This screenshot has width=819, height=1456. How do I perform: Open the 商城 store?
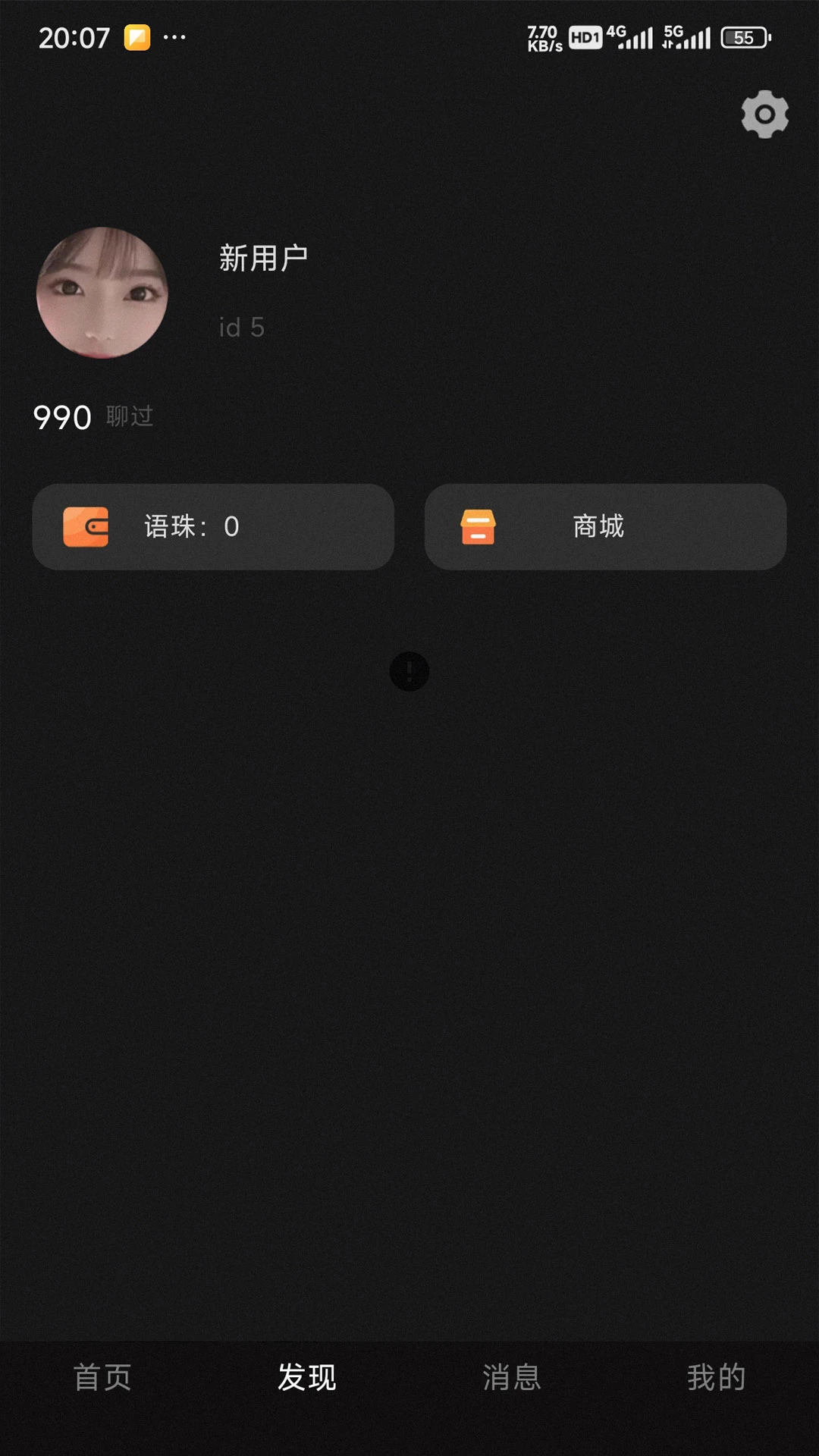coord(605,527)
